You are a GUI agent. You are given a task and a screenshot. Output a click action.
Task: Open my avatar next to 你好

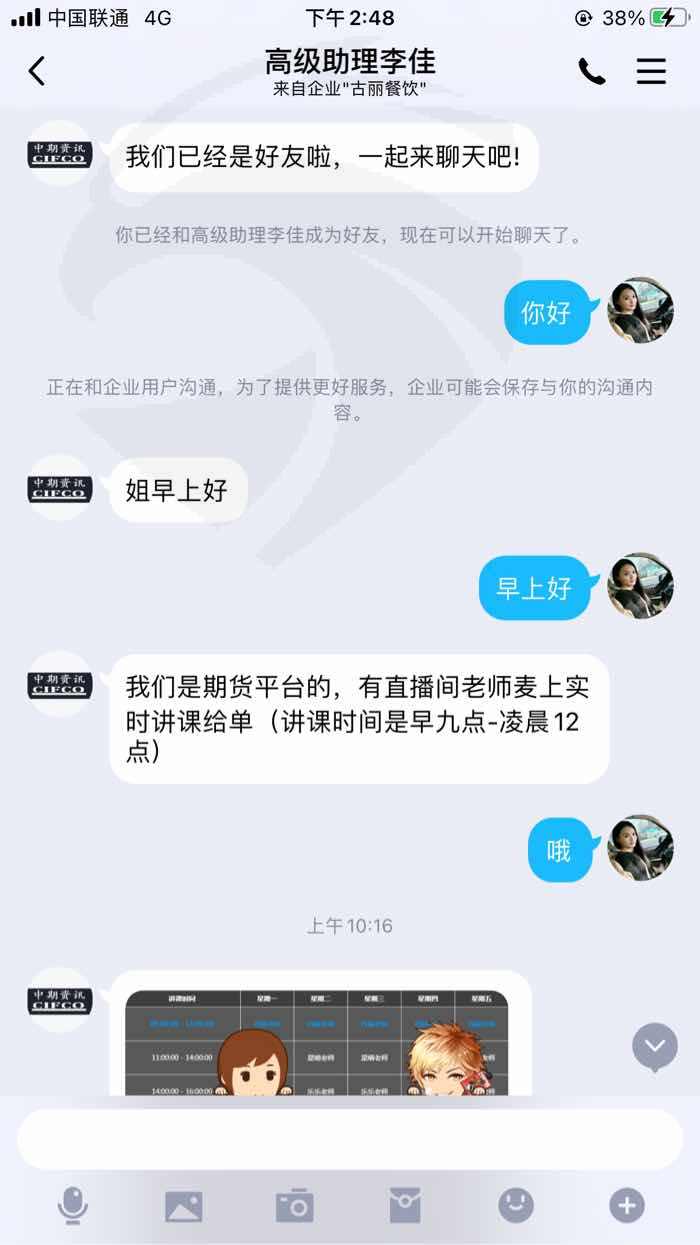click(640, 311)
